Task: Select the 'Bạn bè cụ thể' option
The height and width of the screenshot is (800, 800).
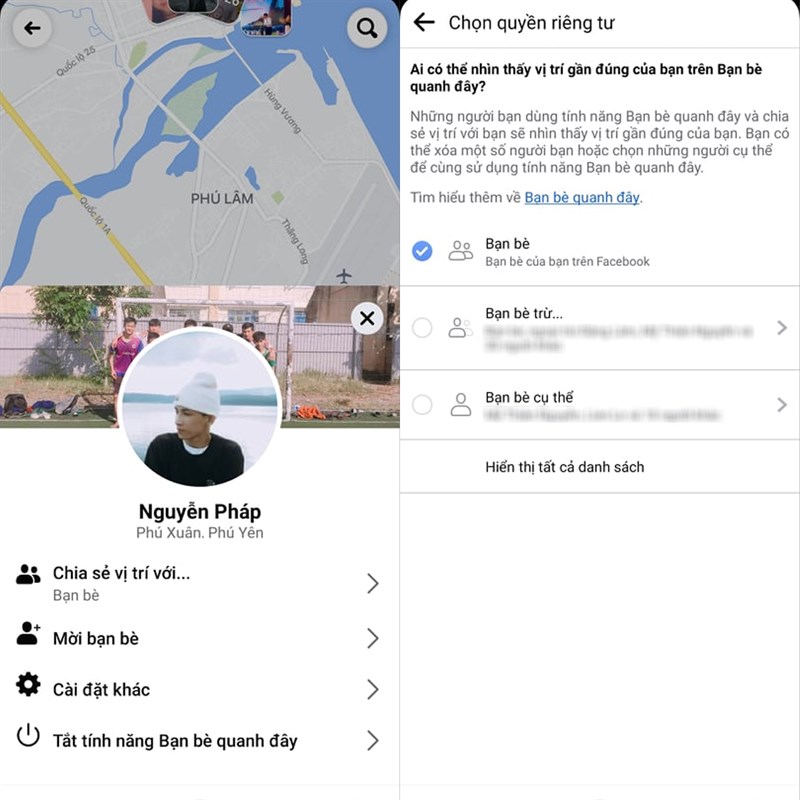Action: (x=600, y=405)
